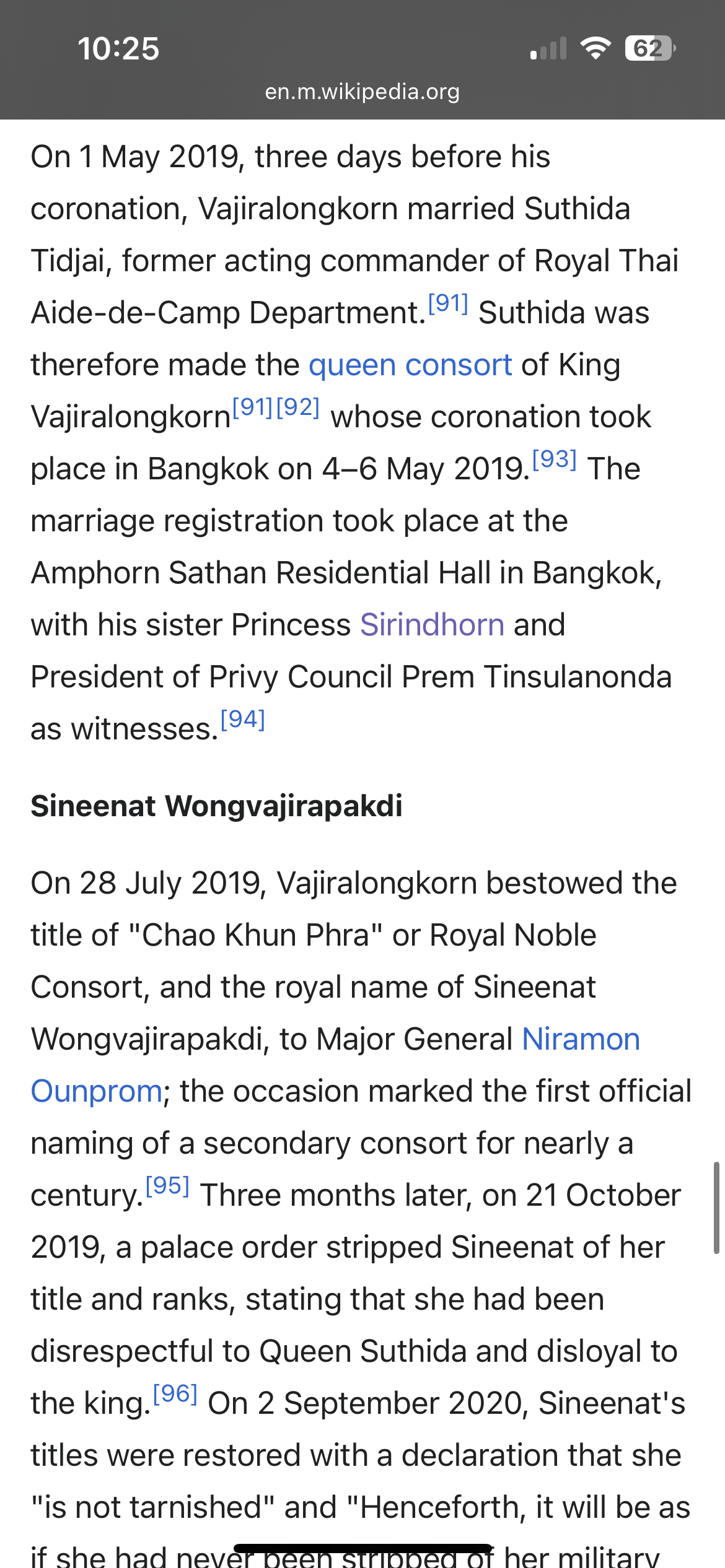The height and width of the screenshot is (1568, 725).
Task: Open footnote 93 after "4–6 May 2019"
Action: 555,460
